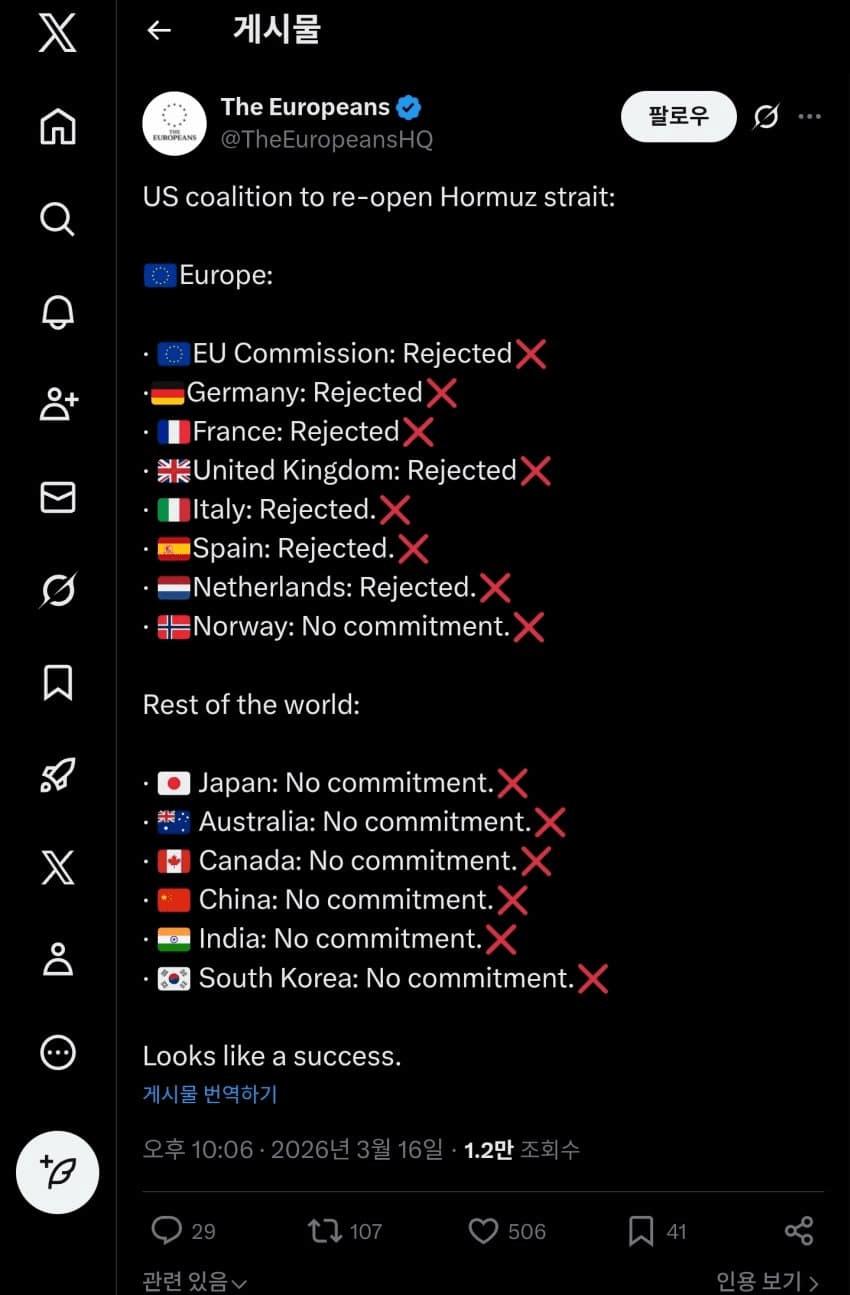
Task: Follow The Europeans with the 팔로우 button
Action: pyautogui.click(x=678, y=117)
